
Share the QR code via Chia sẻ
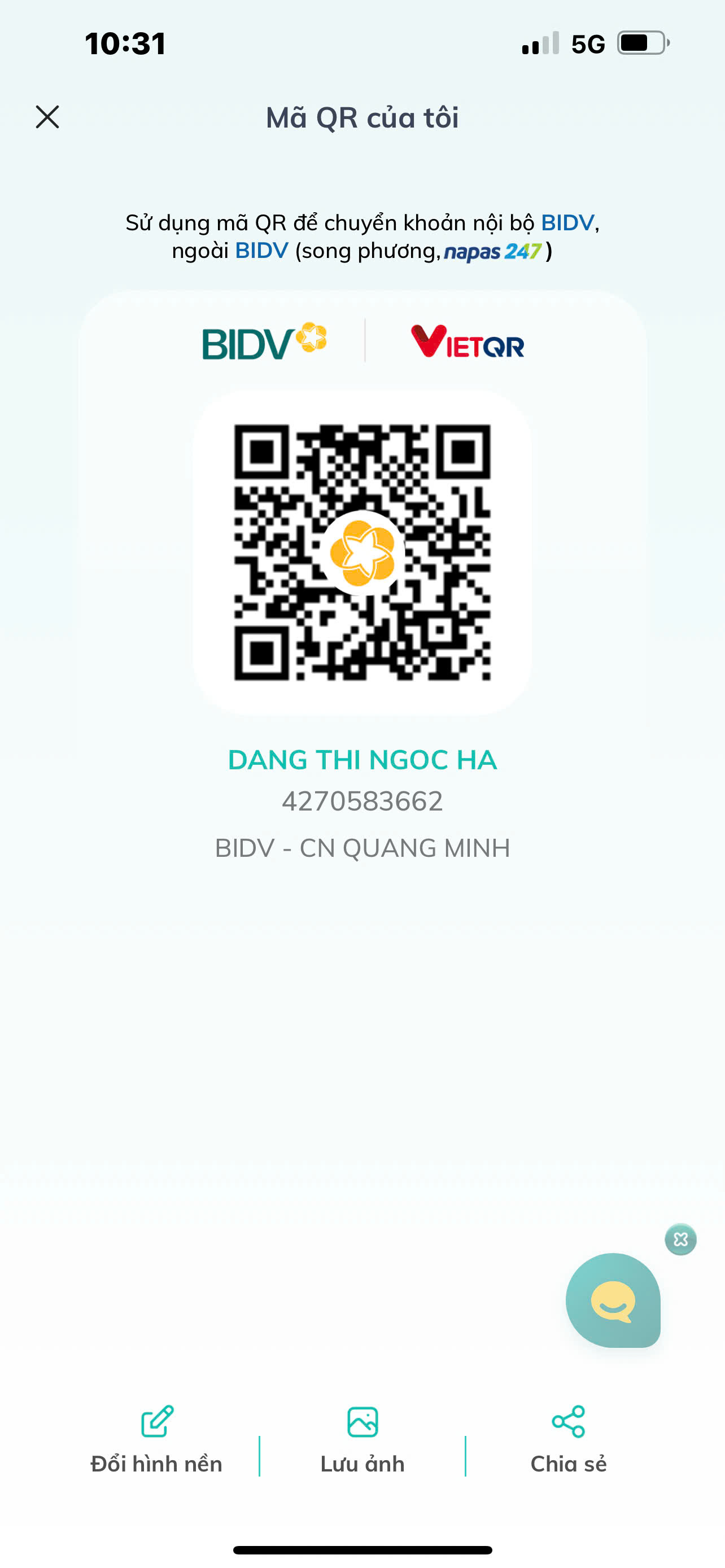tap(569, 1440)
